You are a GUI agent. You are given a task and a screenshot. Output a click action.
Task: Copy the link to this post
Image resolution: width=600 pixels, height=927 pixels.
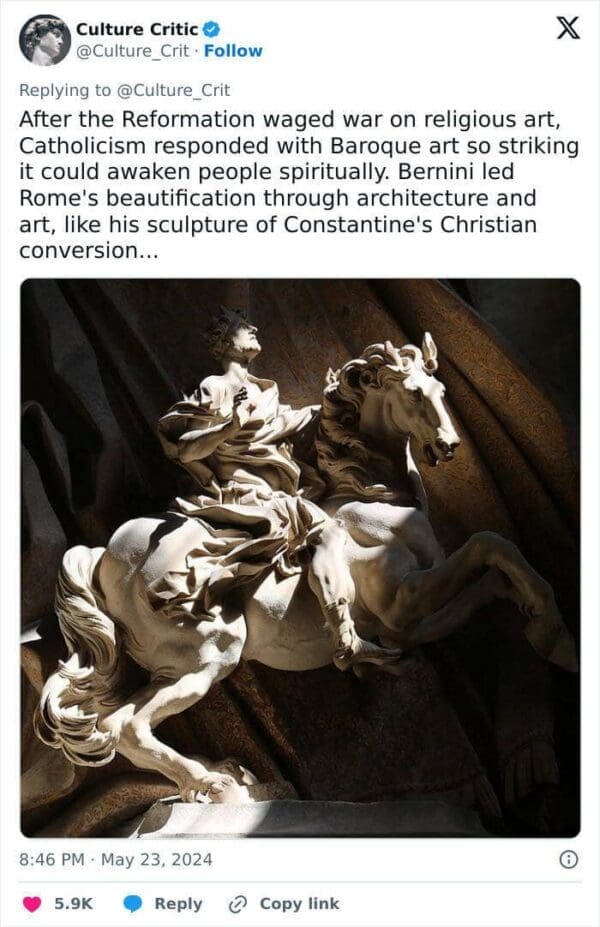coord(284,903)
